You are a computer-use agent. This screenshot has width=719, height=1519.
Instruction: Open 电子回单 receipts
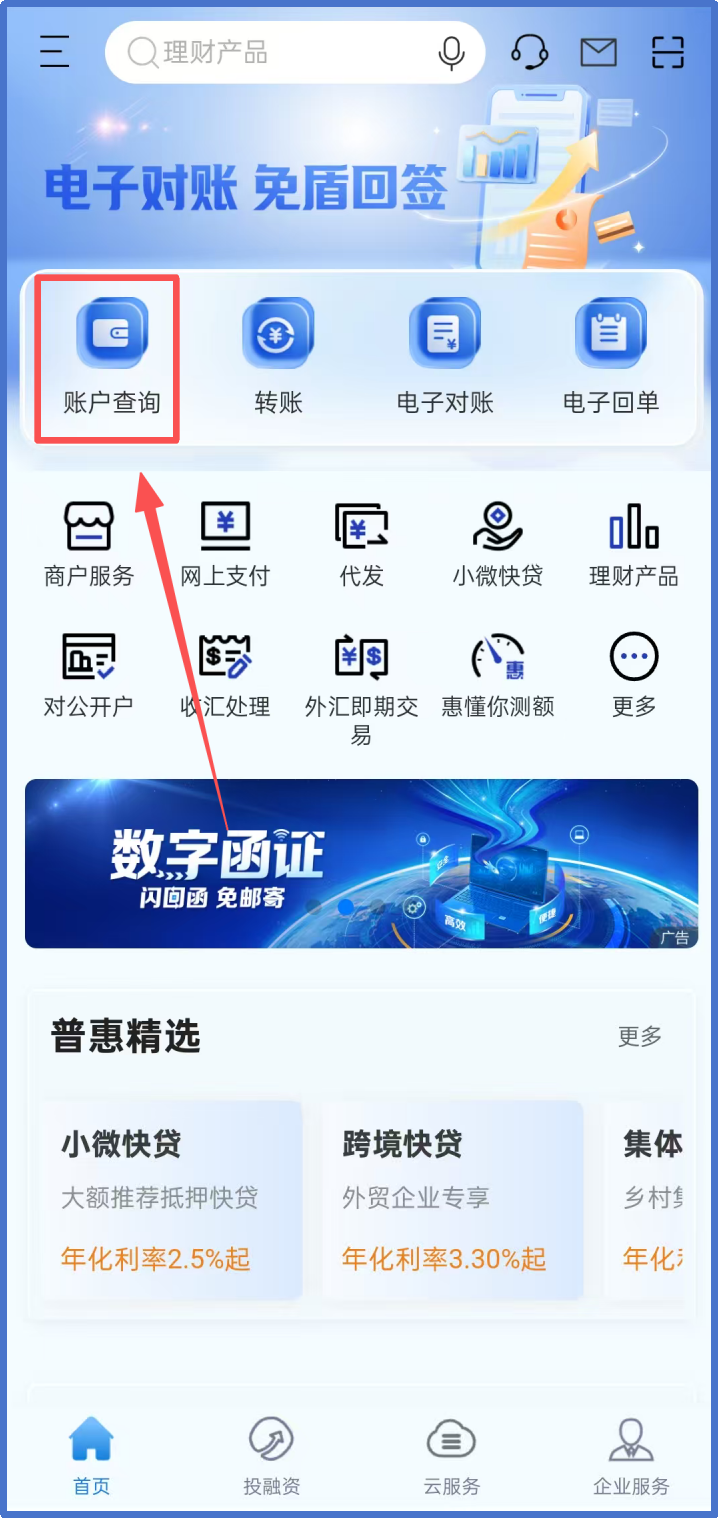tap(610, 358)
